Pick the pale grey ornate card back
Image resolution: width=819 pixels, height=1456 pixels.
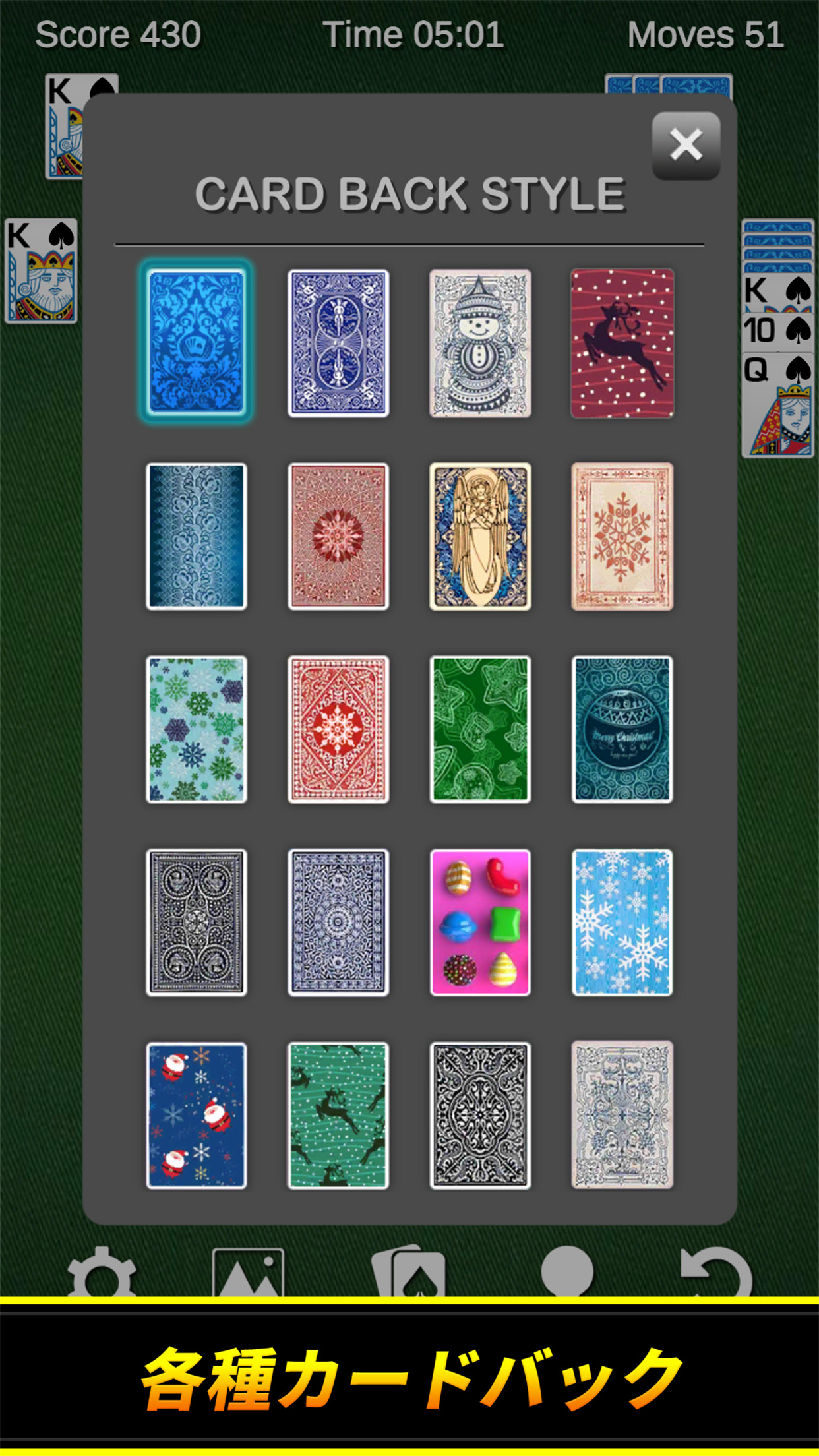pyautogui.click(x=622, y=1116)
